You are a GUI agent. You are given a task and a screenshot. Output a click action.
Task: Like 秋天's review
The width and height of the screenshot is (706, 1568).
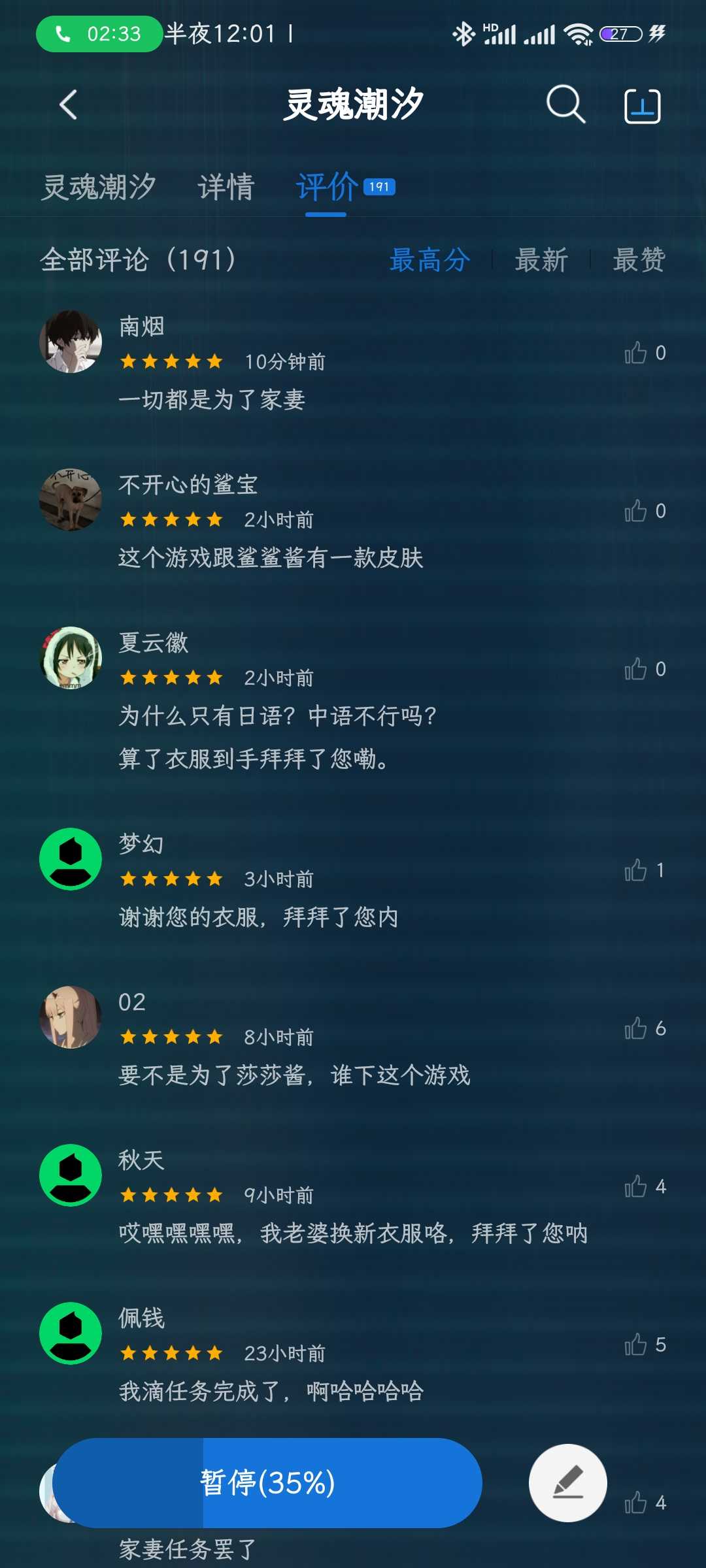(635, 1186)
